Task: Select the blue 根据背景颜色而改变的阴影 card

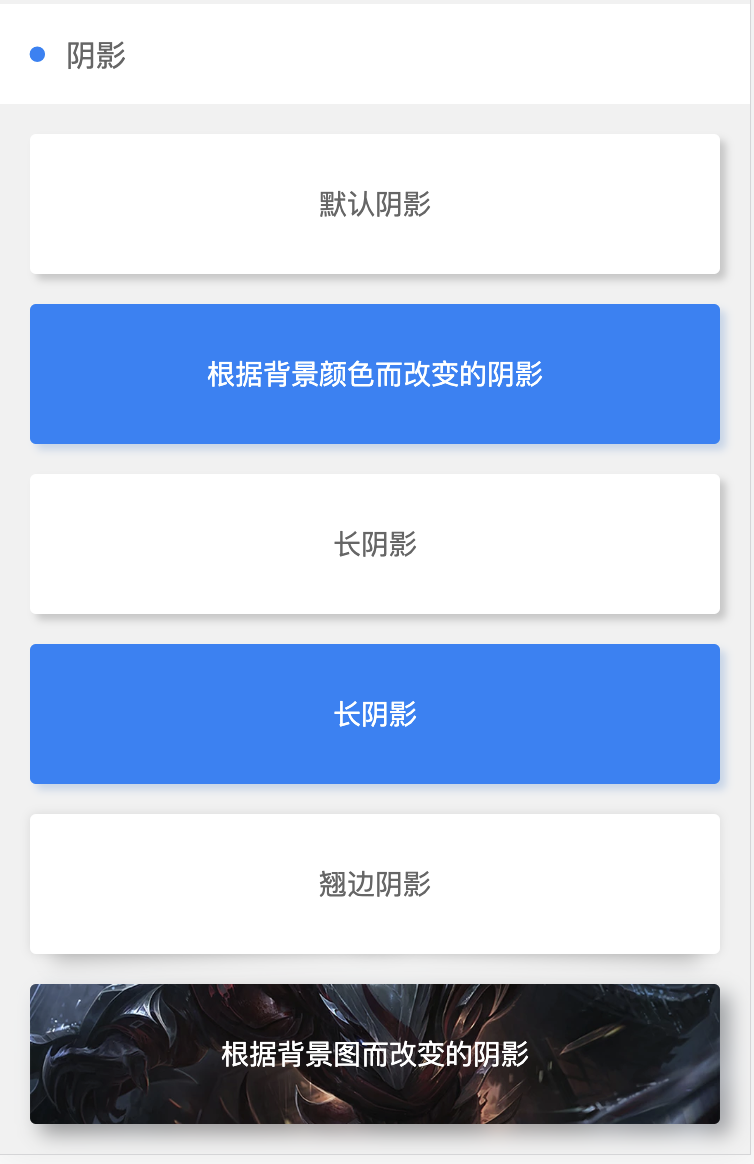Action: 375,374
